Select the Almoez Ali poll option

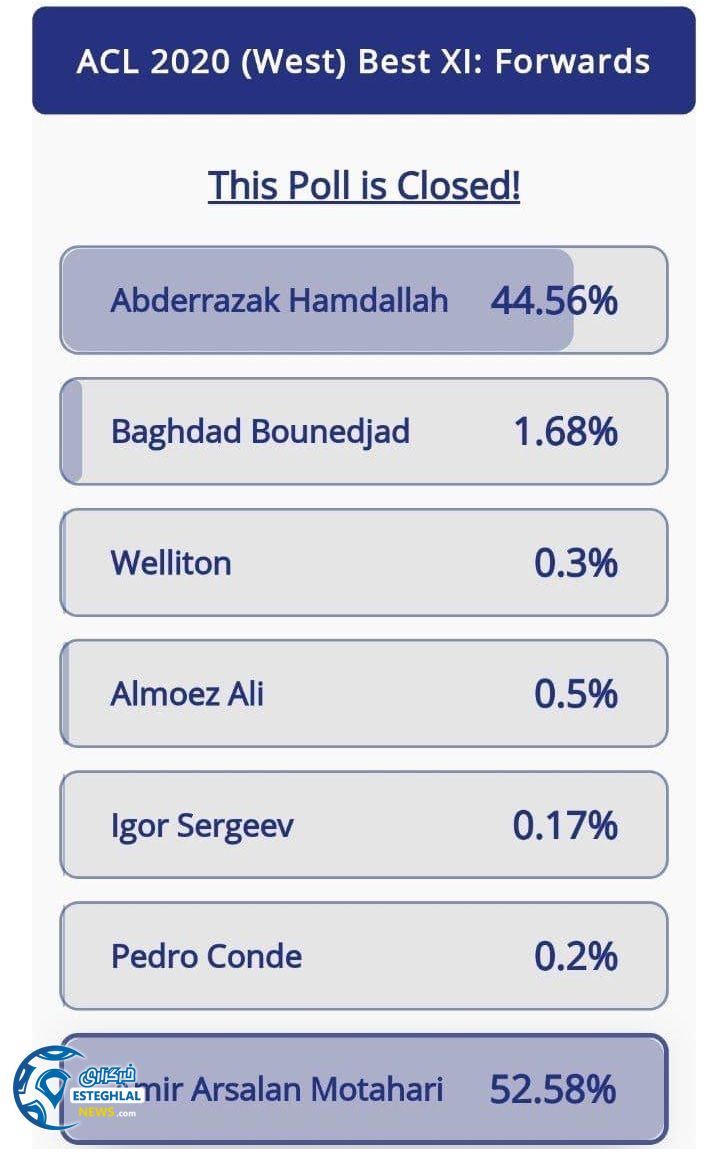pos(362,693)
